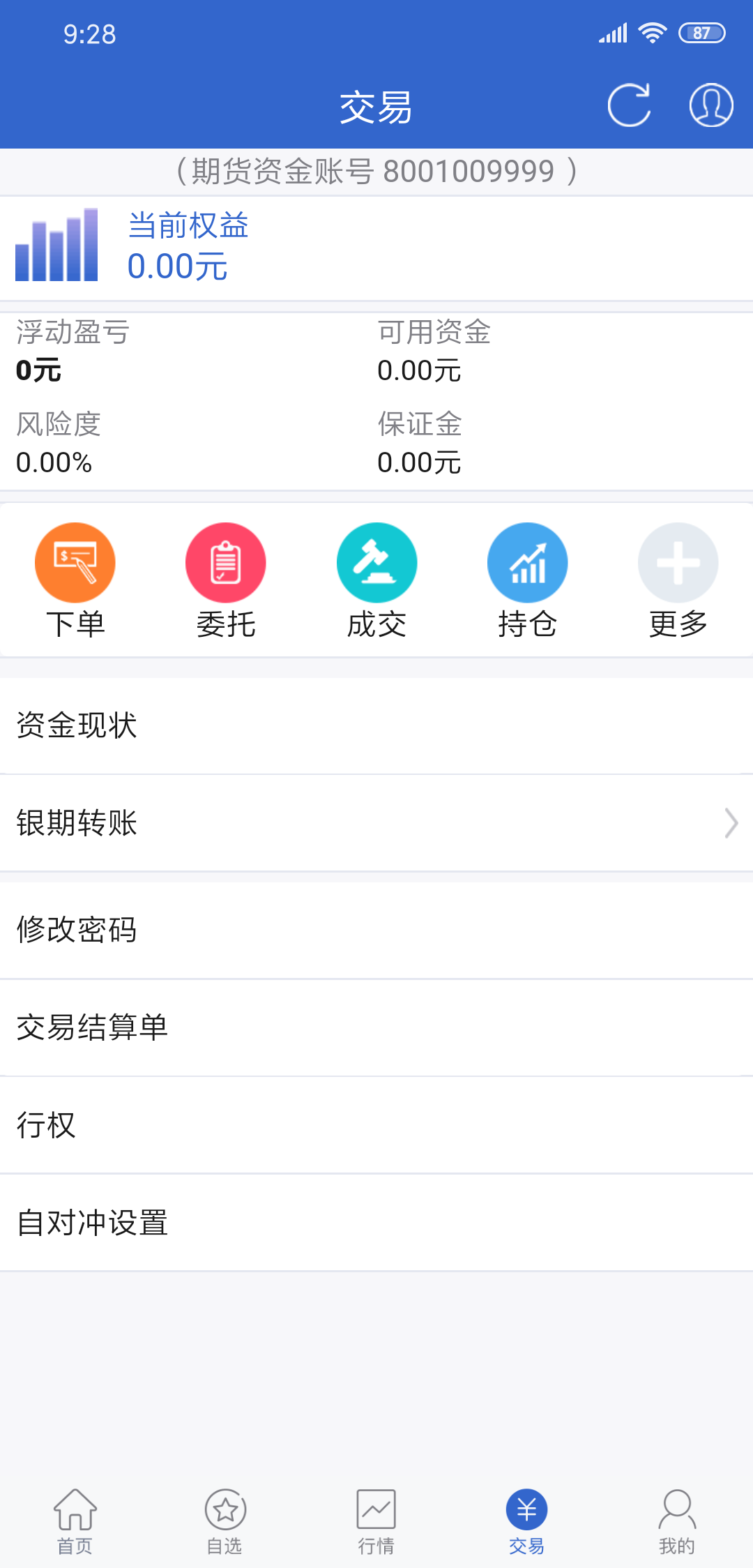The image size is (753, 1568).
Task: Refresh account data with the reload icon
Action: [x=630, y=105]
